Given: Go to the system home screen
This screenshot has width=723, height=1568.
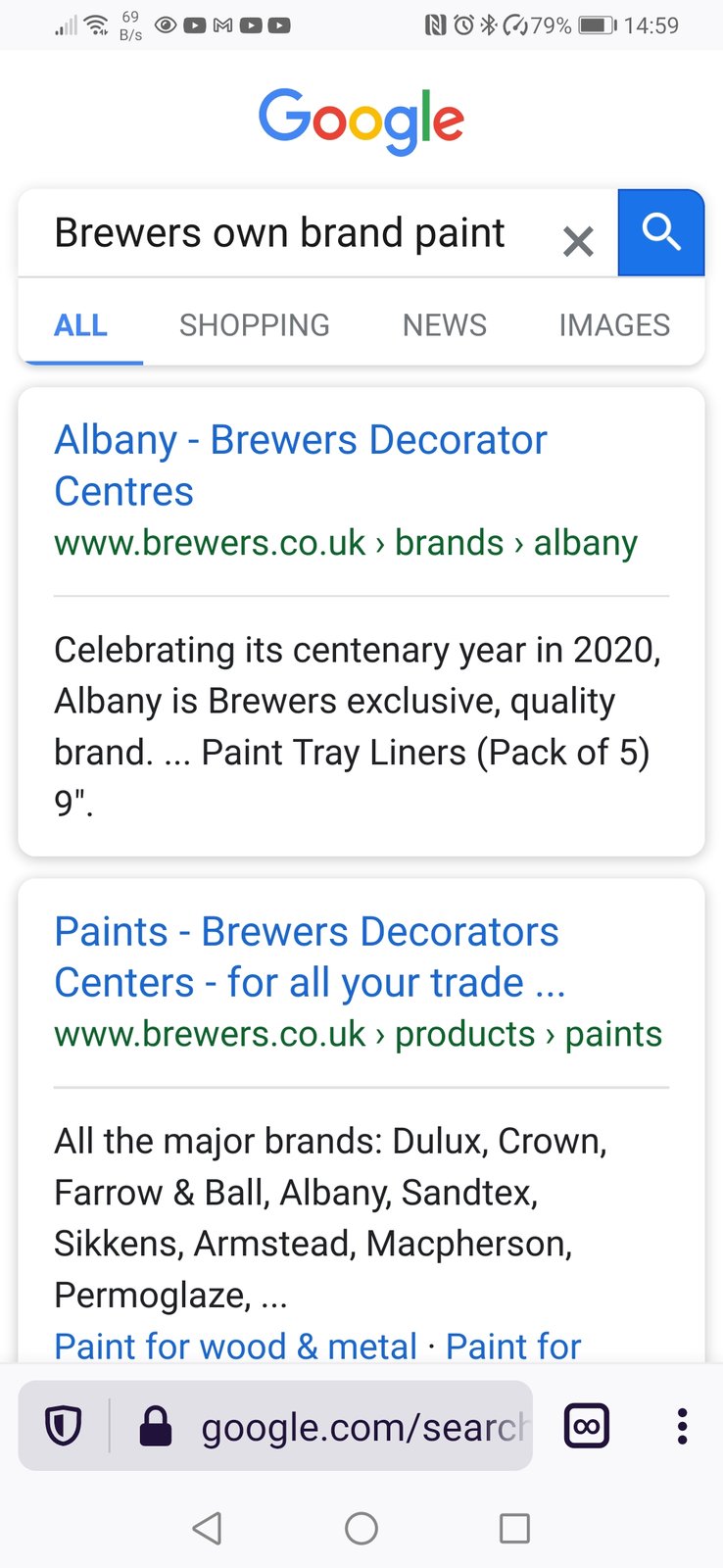Looking at the screenshot, I should pos(361,1528).
